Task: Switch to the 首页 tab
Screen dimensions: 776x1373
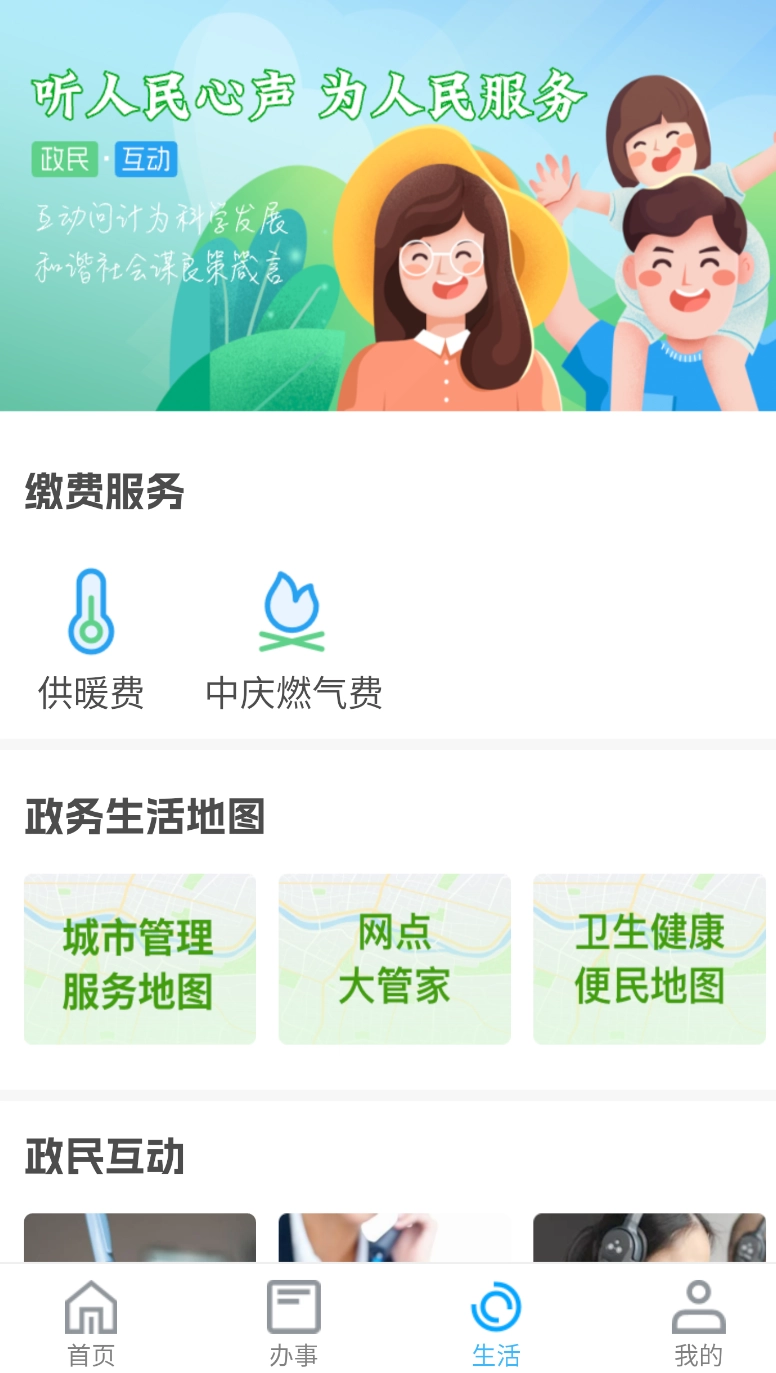Action: point(91,1322)
